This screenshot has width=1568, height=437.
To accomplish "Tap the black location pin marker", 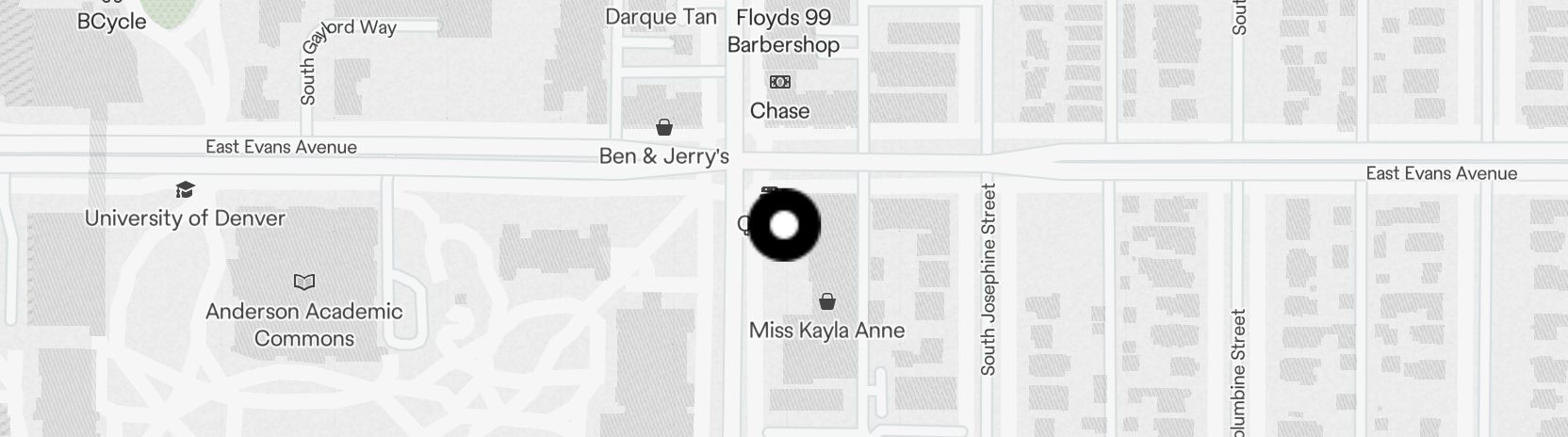I will (784, 225).
